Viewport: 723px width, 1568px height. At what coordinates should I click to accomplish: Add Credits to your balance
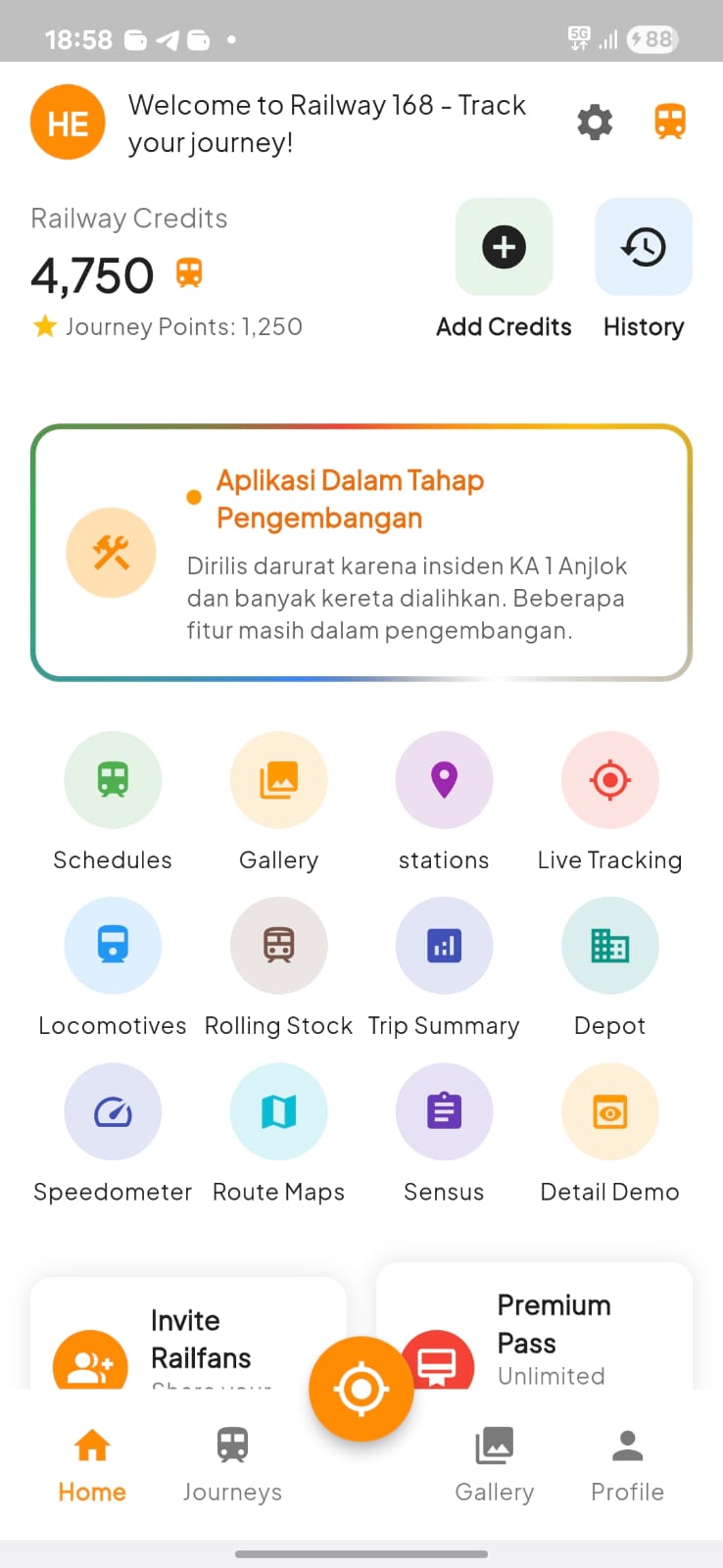coord(505,247)
